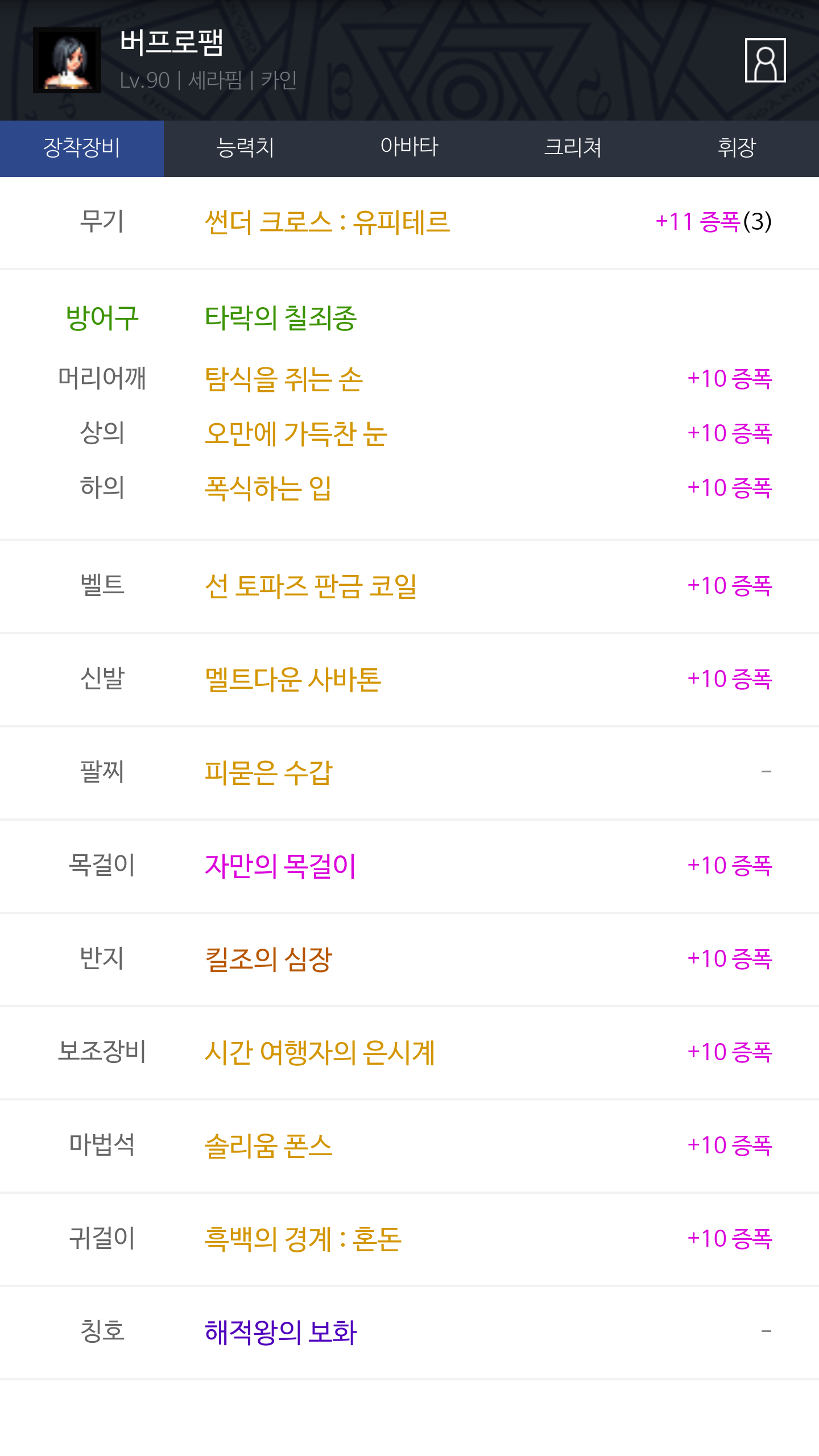819x1456 pixels.
Task: Select the 휘장 tab
Action: (737, 148)
